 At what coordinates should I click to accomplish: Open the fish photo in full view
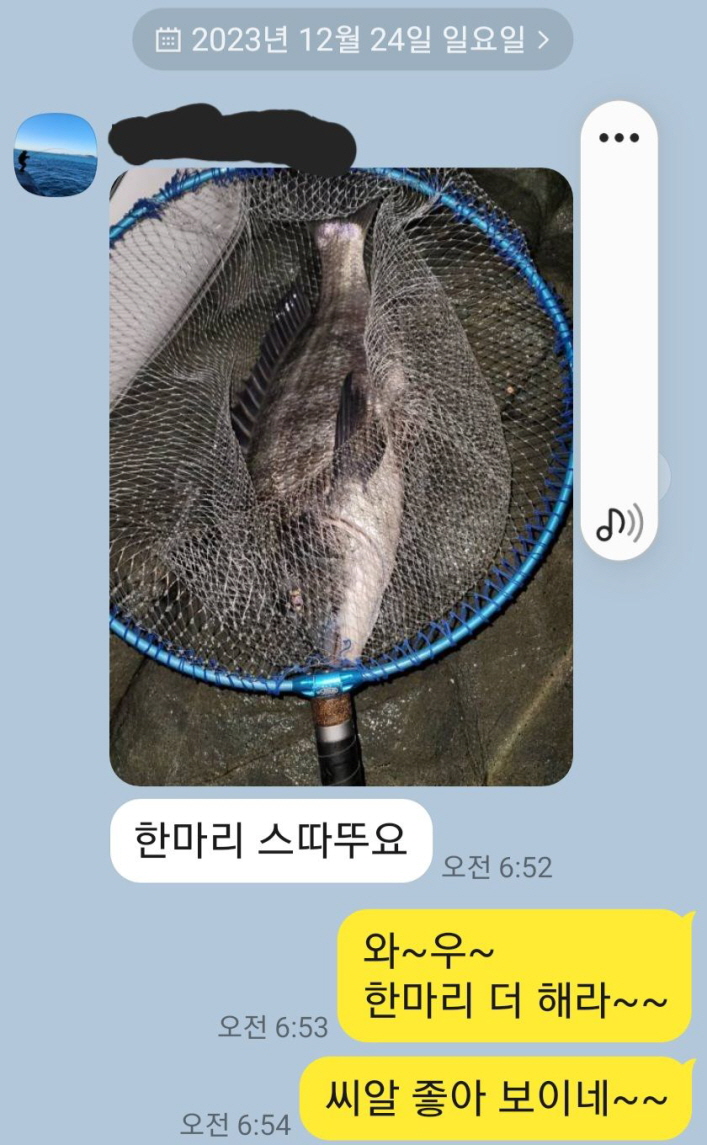[340, 476]
